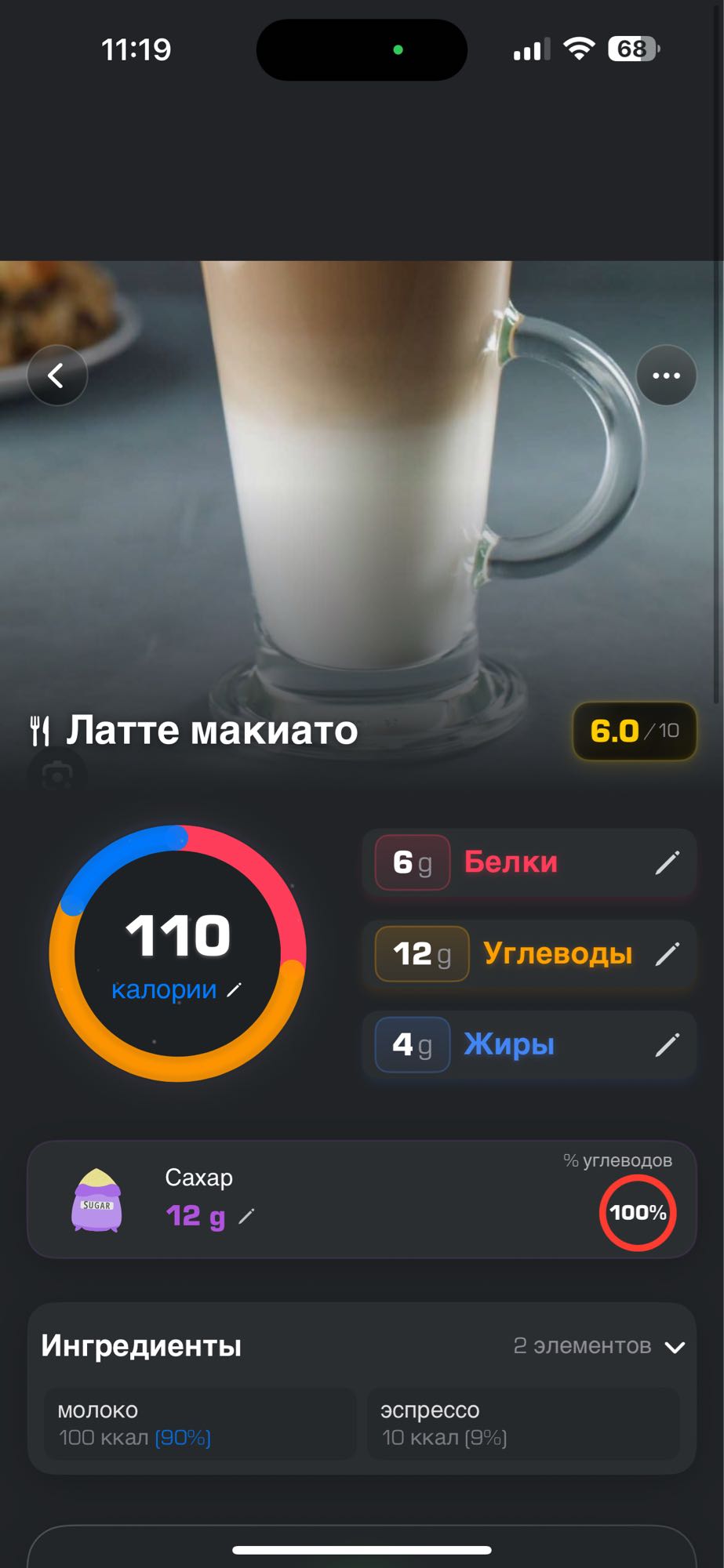Image resolution: width=724 pixels, height=1568 pixels.
Task: Tap the camera icon below the dish title
Action: click(x=57, y=776)
